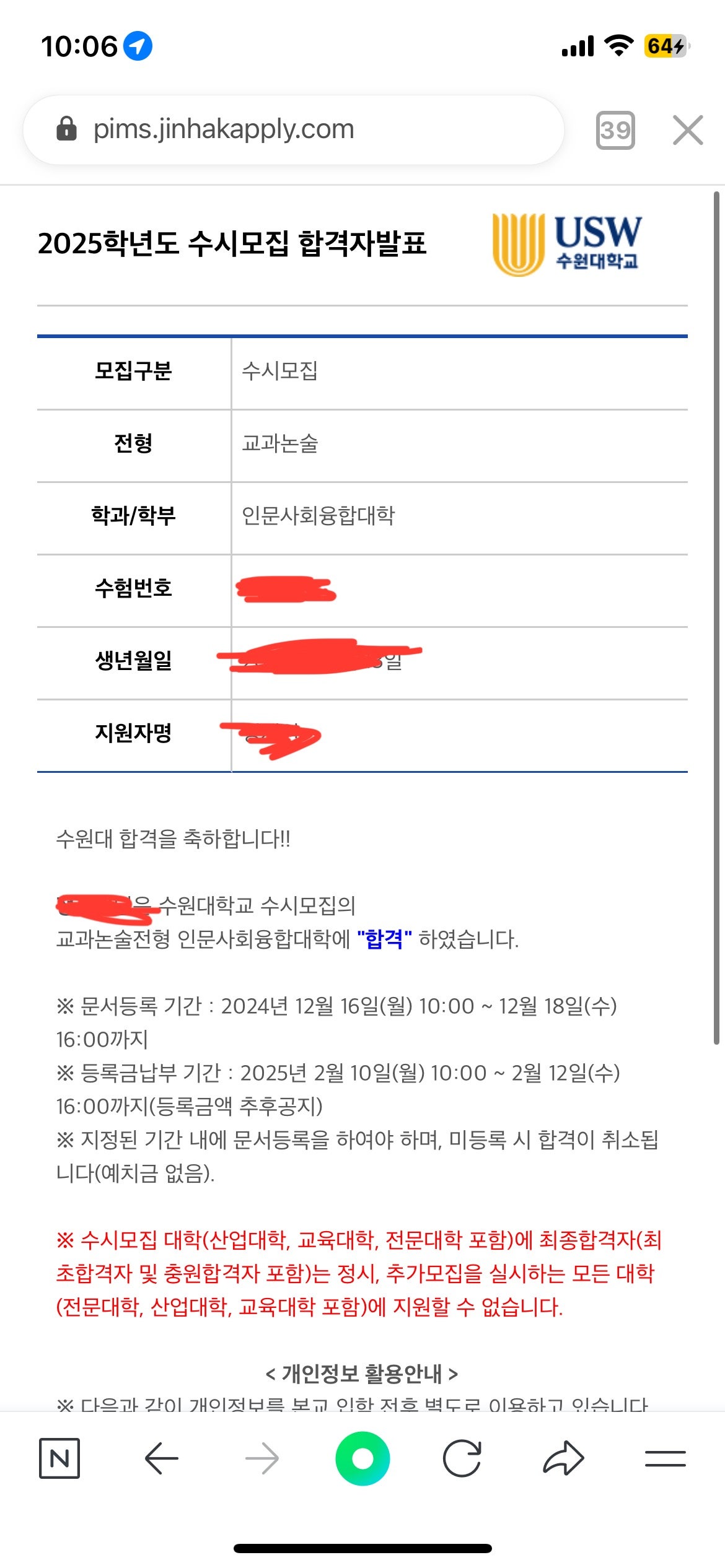Go back to the previous page
725x1568 pixels.
click(x=161, y=1458)
